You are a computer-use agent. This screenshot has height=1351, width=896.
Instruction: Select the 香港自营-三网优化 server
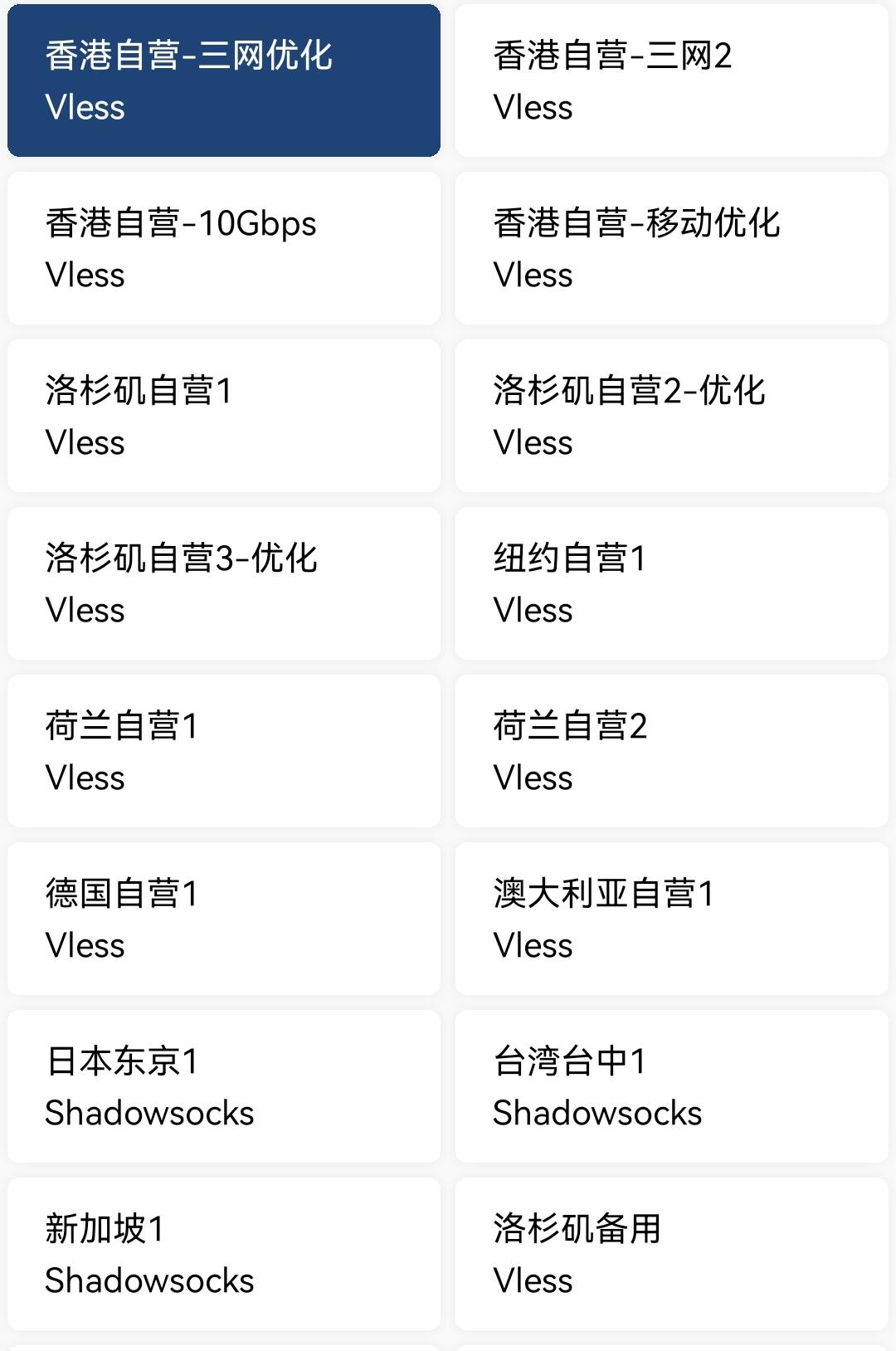224,80
